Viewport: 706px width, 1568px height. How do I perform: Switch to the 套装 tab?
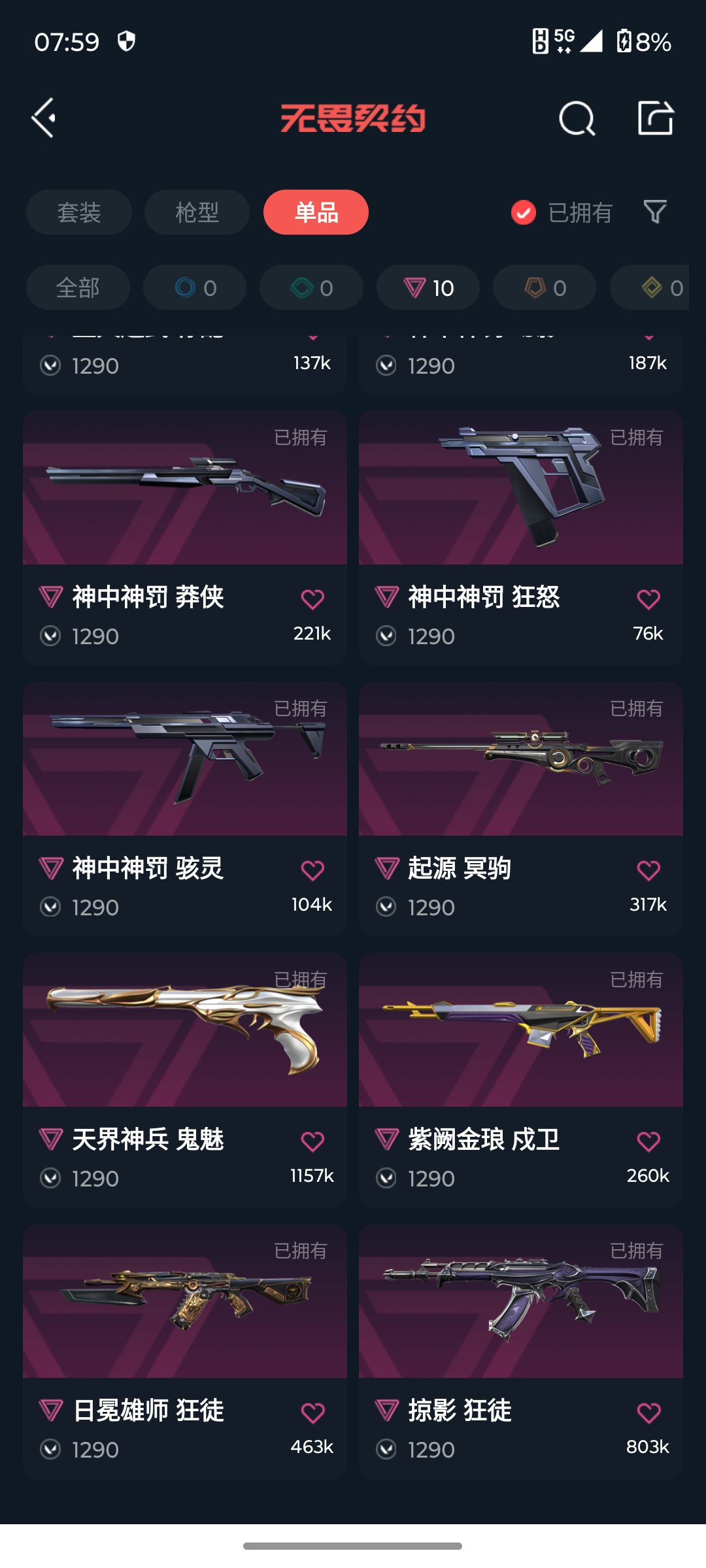(79, 212)
